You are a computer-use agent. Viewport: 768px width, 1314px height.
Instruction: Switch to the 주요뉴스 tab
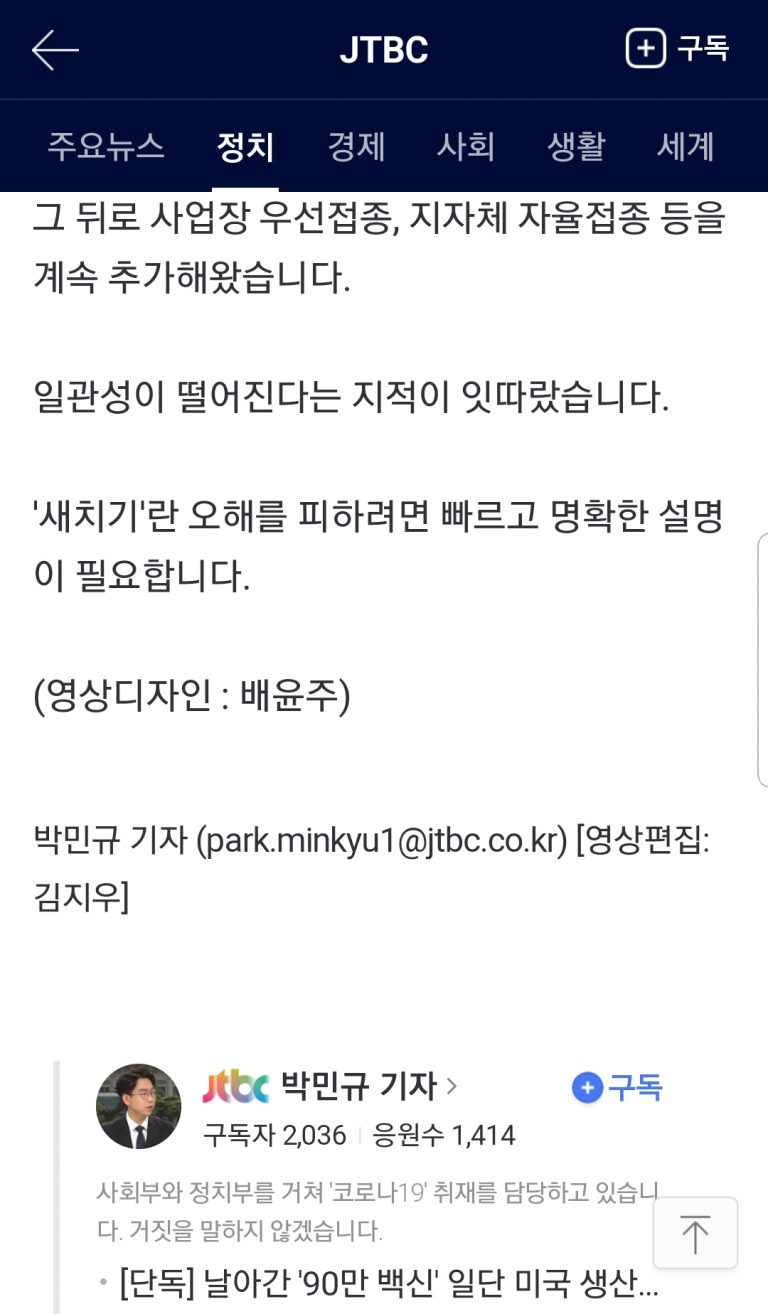click(x=106, y=147)
